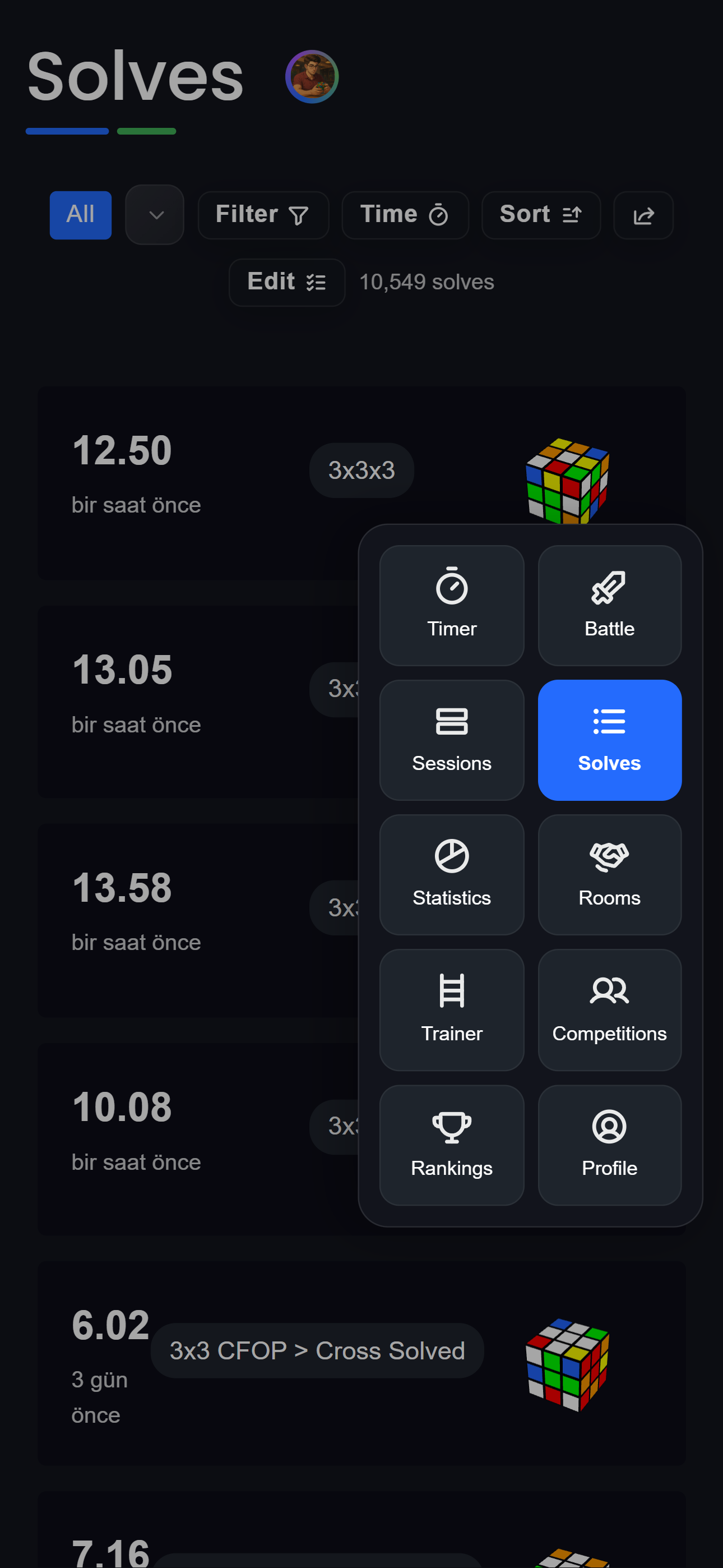The width and height of the screenshot is (723, 1568).
Task: Open Profile from the menu
Action: pos(609,1145)
